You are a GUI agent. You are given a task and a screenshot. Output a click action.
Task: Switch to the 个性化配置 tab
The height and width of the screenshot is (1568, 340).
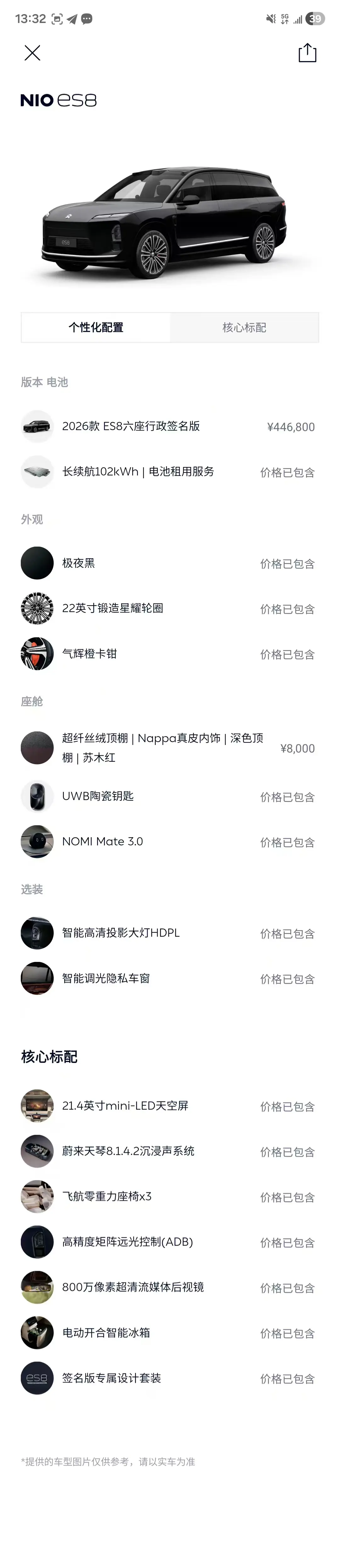pos(96,327)
